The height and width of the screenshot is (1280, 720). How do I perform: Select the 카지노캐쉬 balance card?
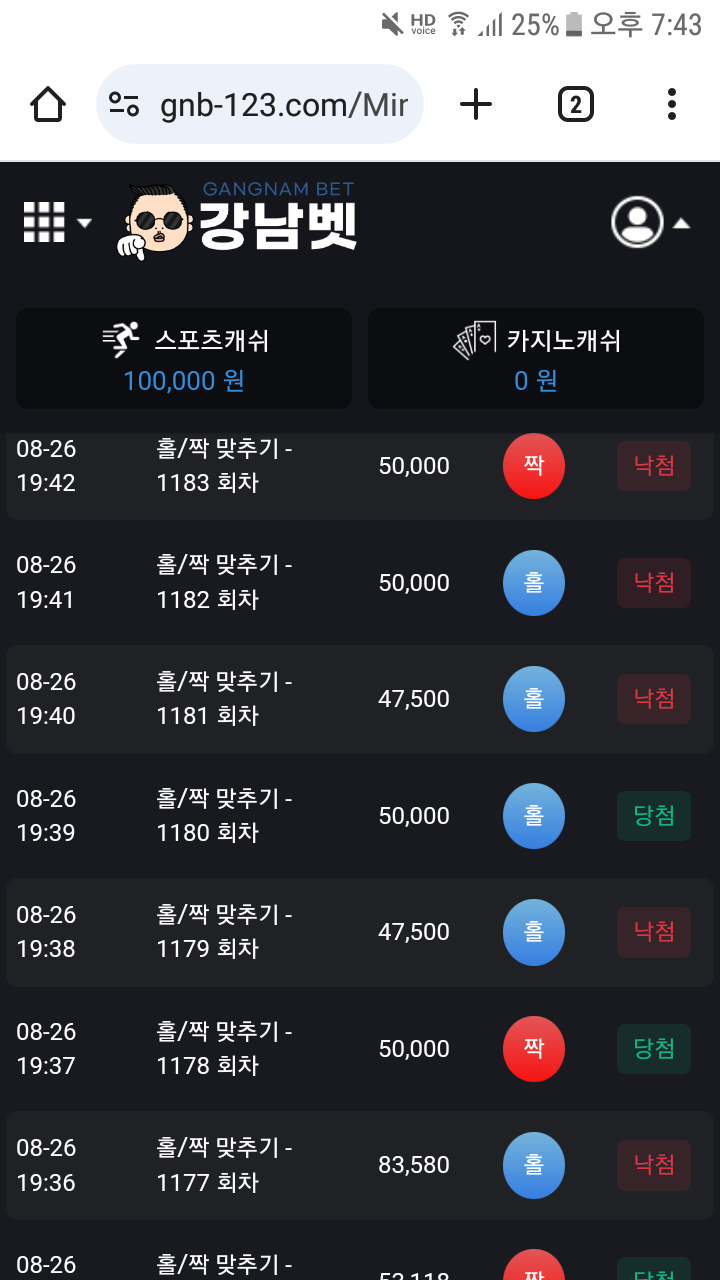[x=536, y=358]
